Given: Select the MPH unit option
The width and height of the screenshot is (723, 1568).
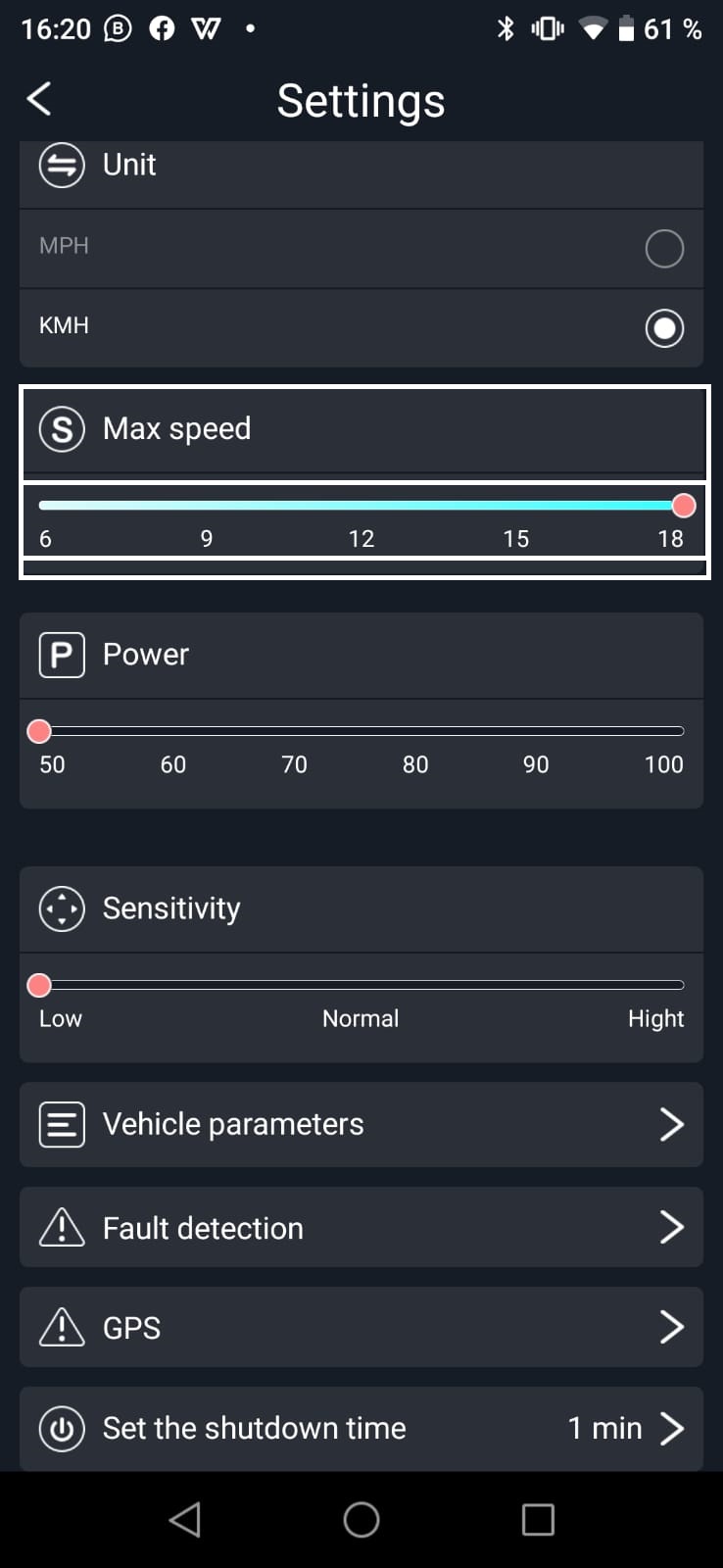Looking at the screenshot, I should click(663, 249).
